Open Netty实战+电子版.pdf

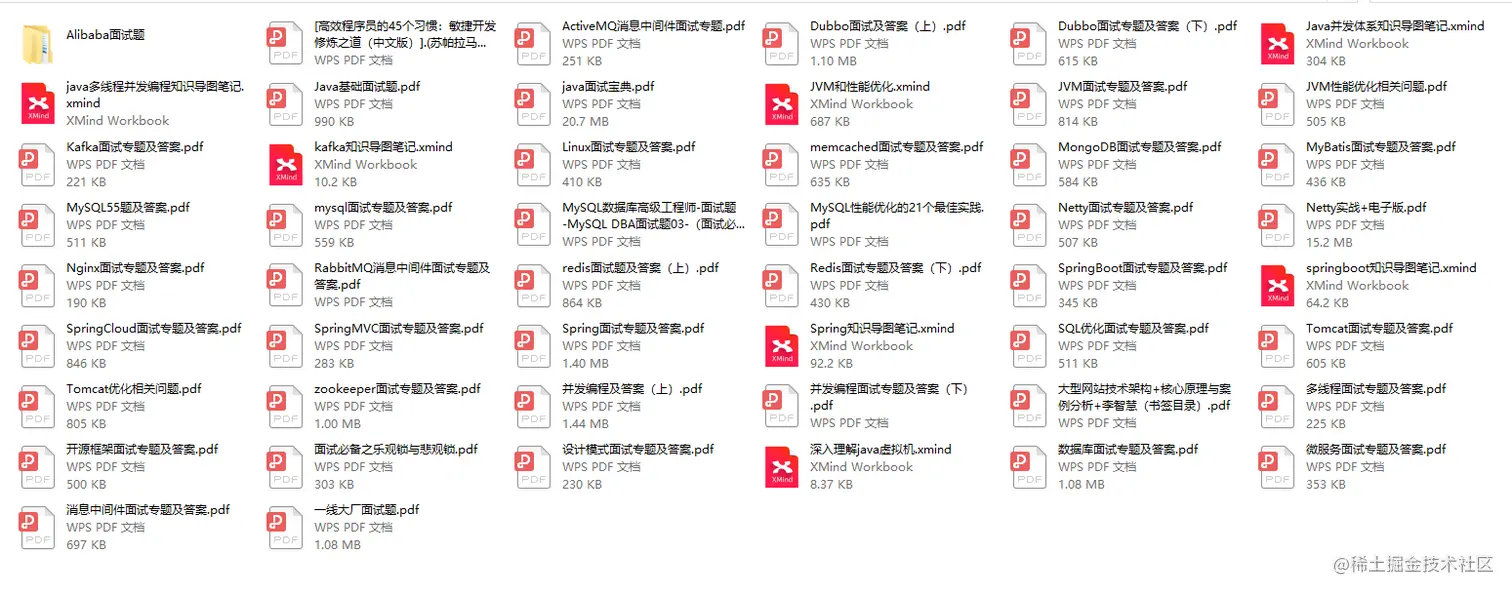click(1277, 225)
